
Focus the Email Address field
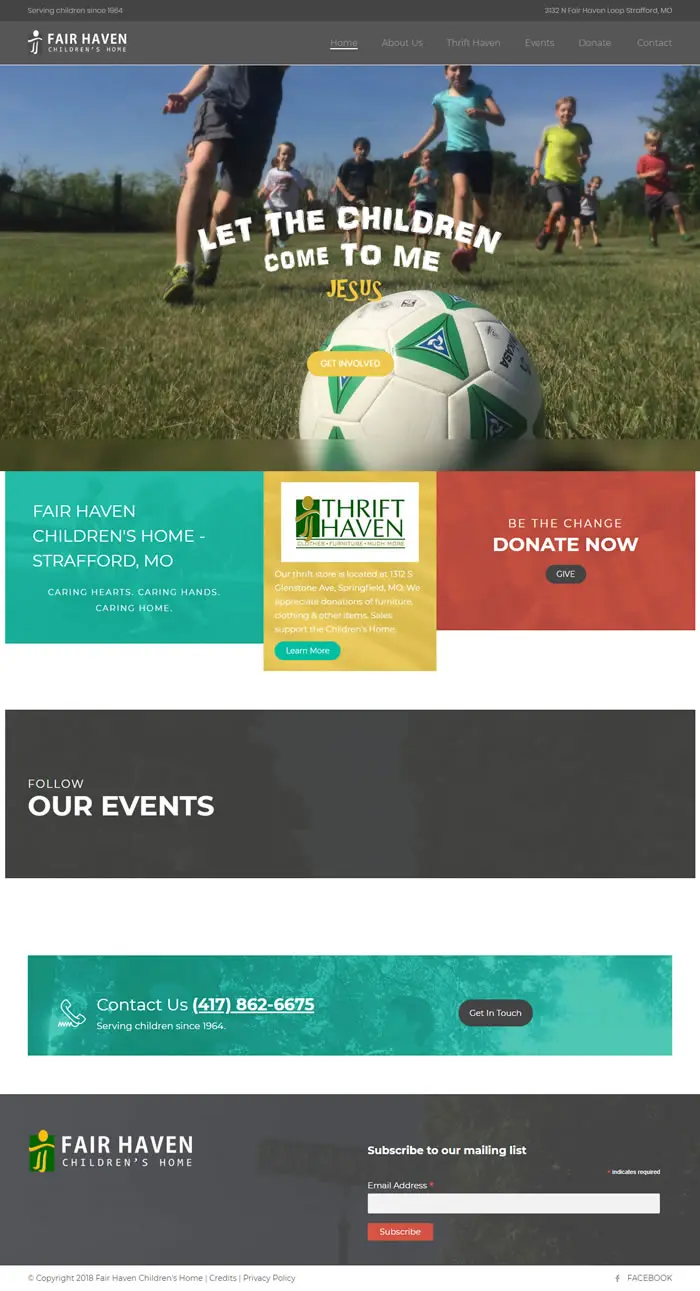[x=513, y=1203]
